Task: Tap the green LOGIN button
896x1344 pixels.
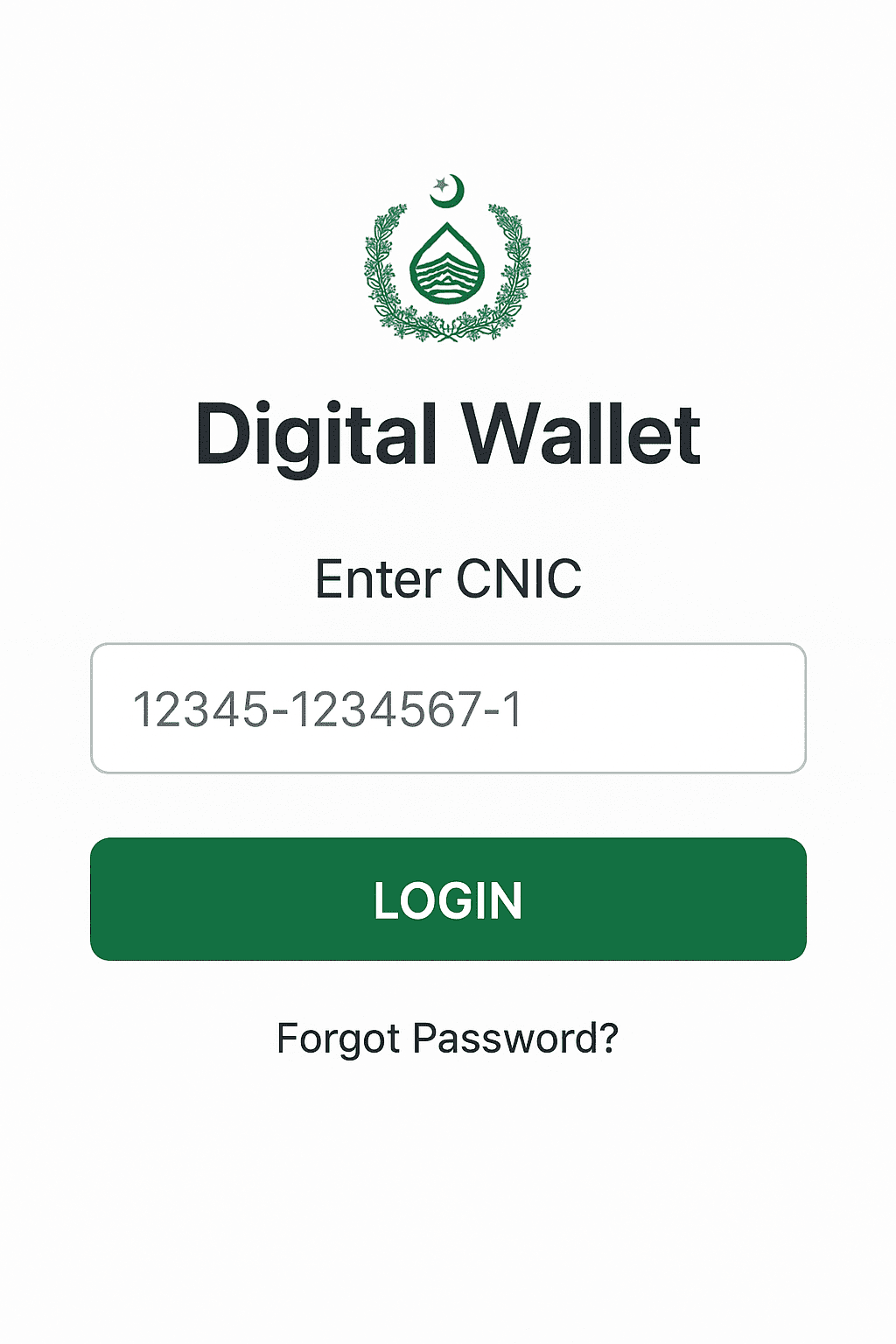Action: tap(448, 899)
